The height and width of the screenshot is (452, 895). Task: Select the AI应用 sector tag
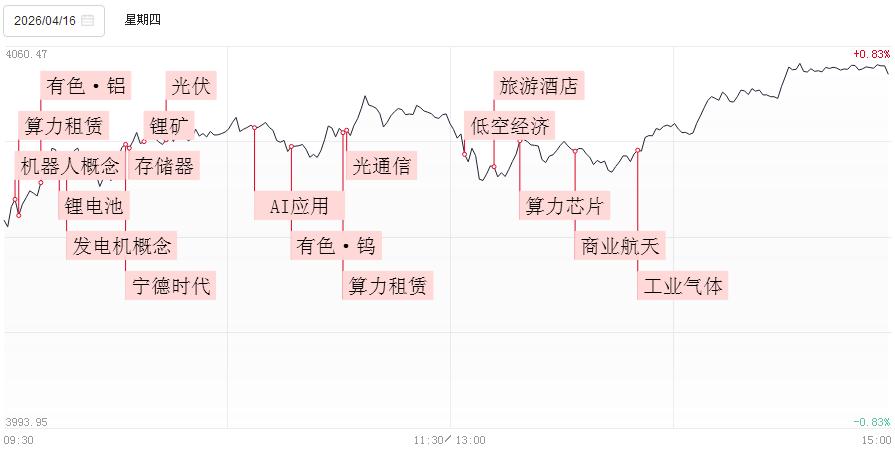(x=299, y=206)
